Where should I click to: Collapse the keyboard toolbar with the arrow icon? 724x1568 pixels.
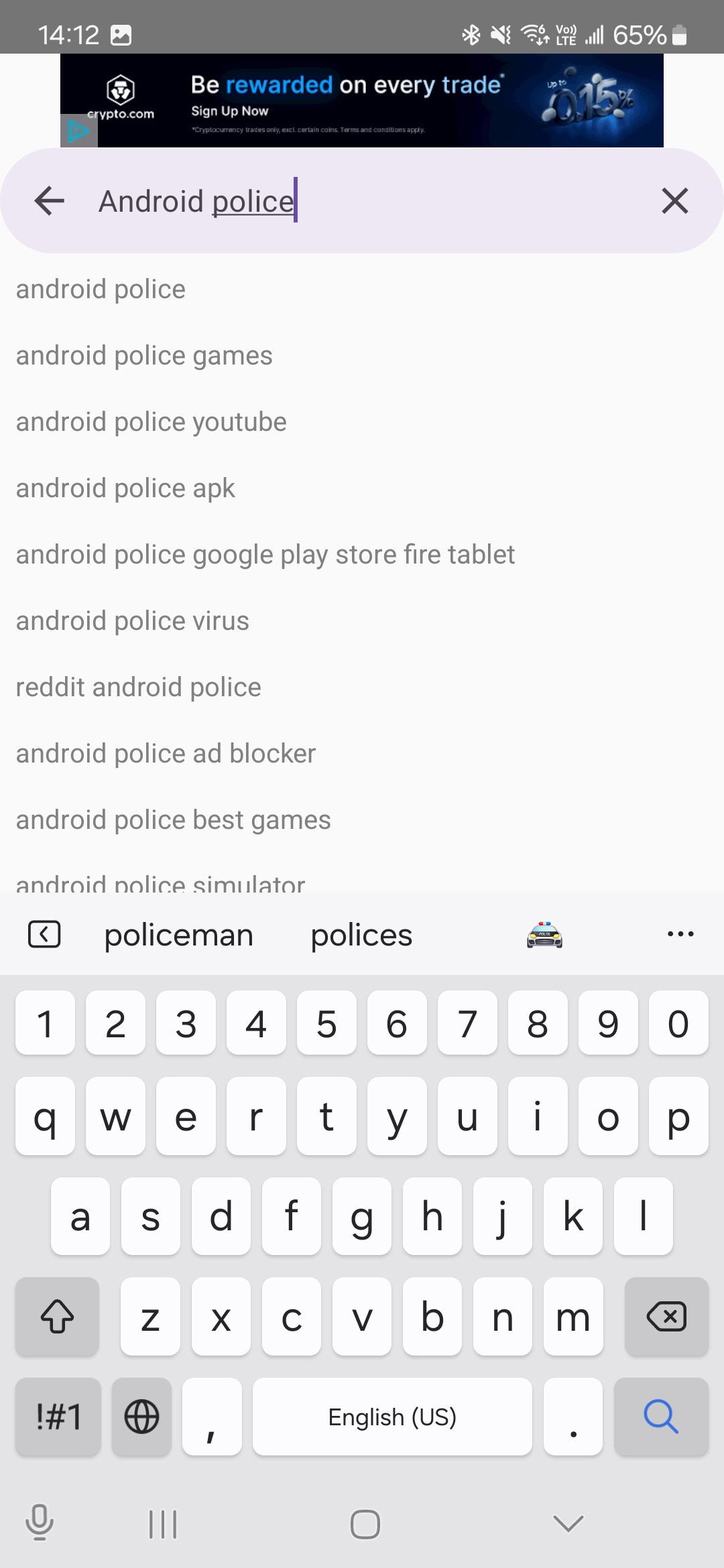(44, 934)
